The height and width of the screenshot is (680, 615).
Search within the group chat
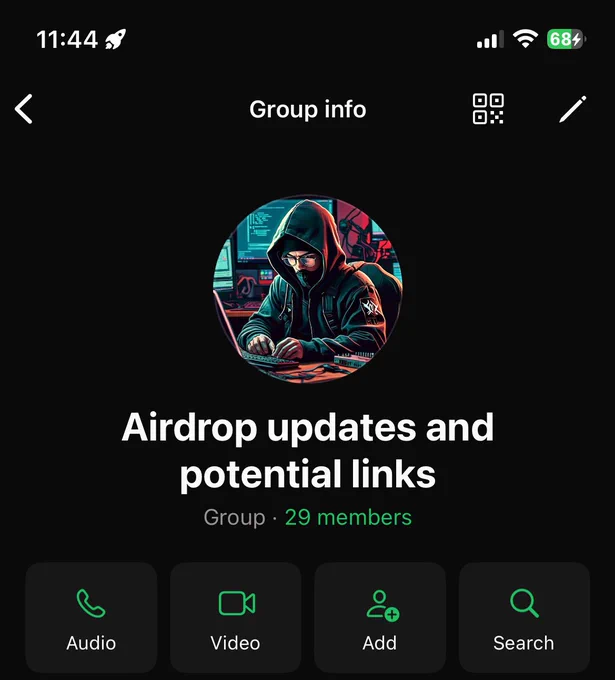point(524,618)
